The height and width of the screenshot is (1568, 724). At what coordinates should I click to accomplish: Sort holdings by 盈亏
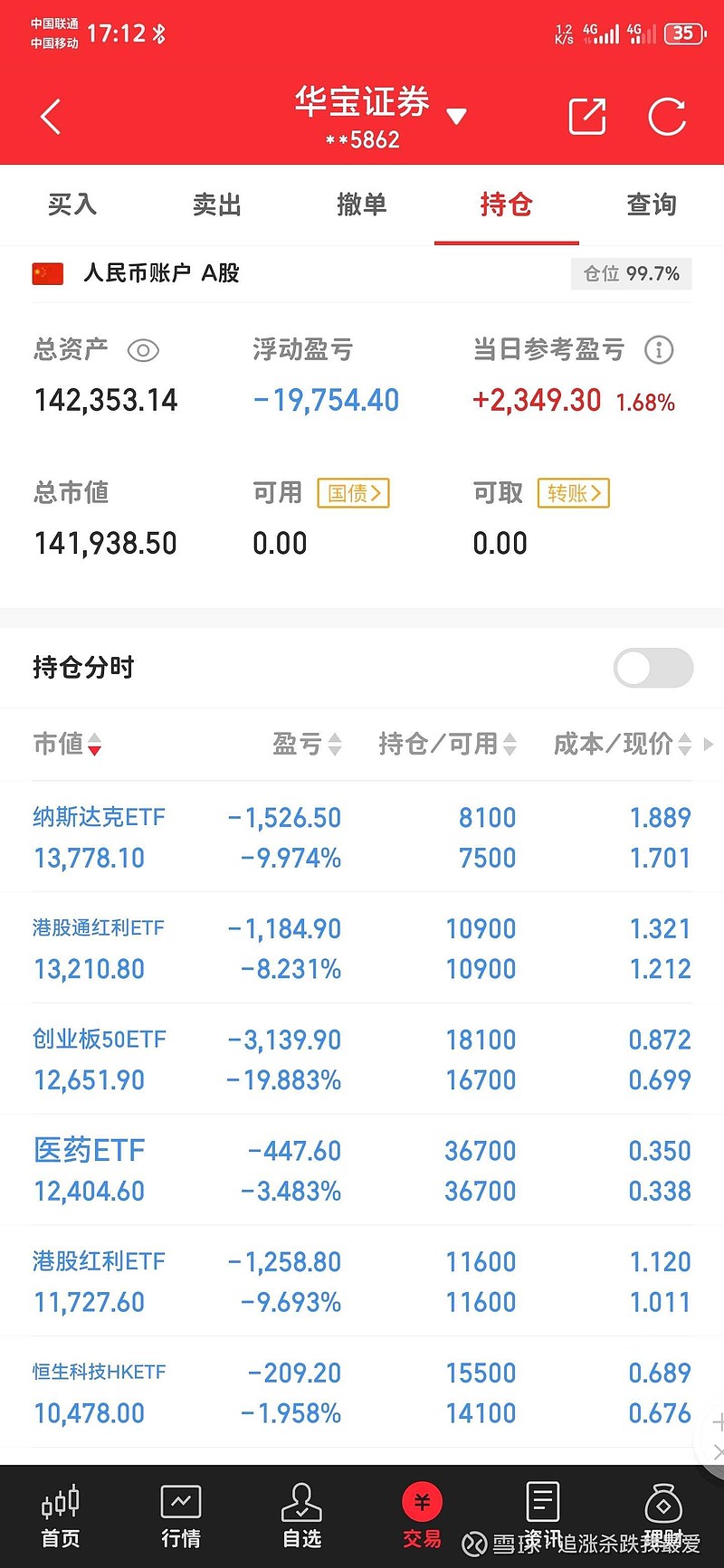click(x=307, y=744)
